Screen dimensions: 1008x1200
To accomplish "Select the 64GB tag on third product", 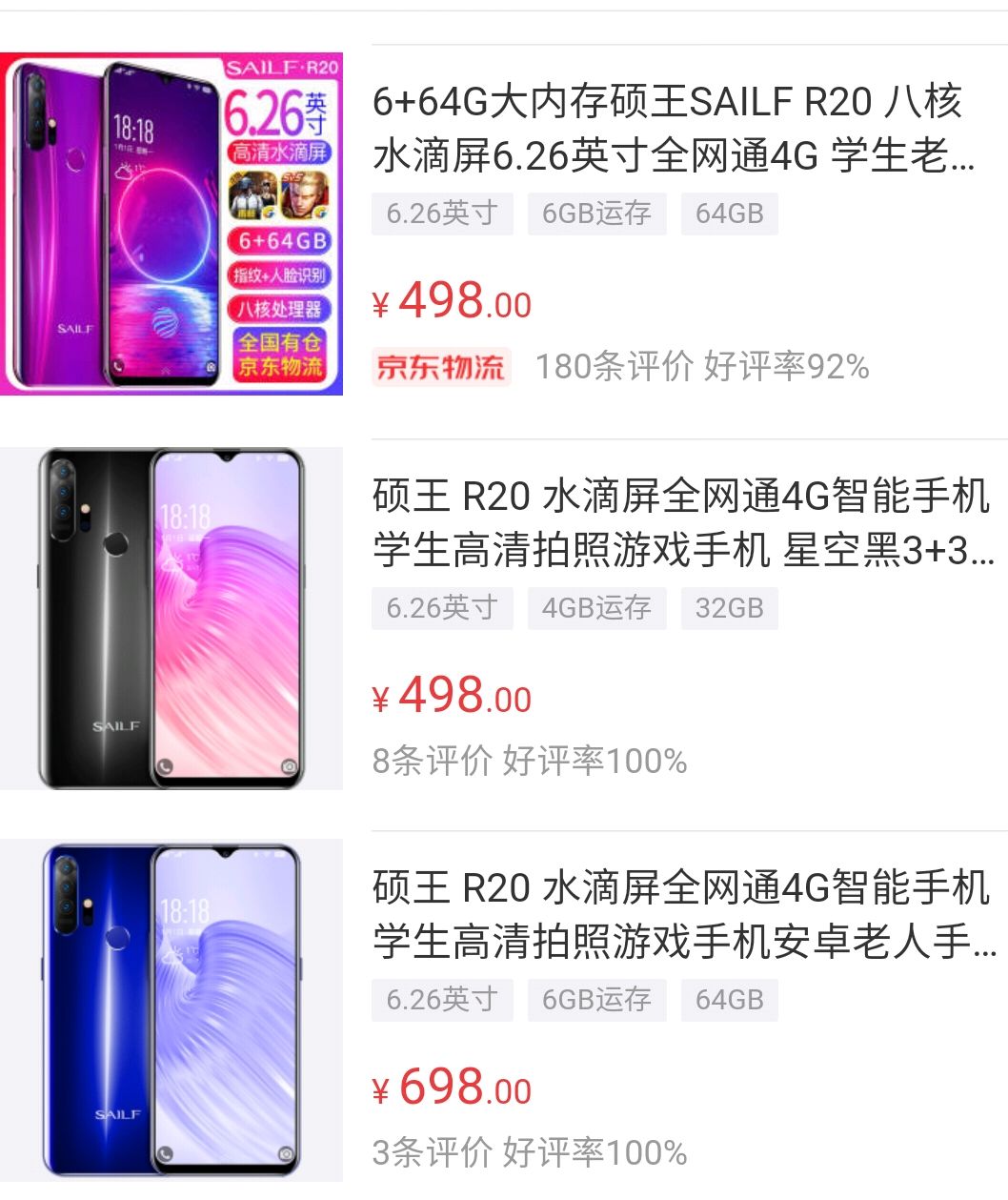I will (x=729, y=999).
